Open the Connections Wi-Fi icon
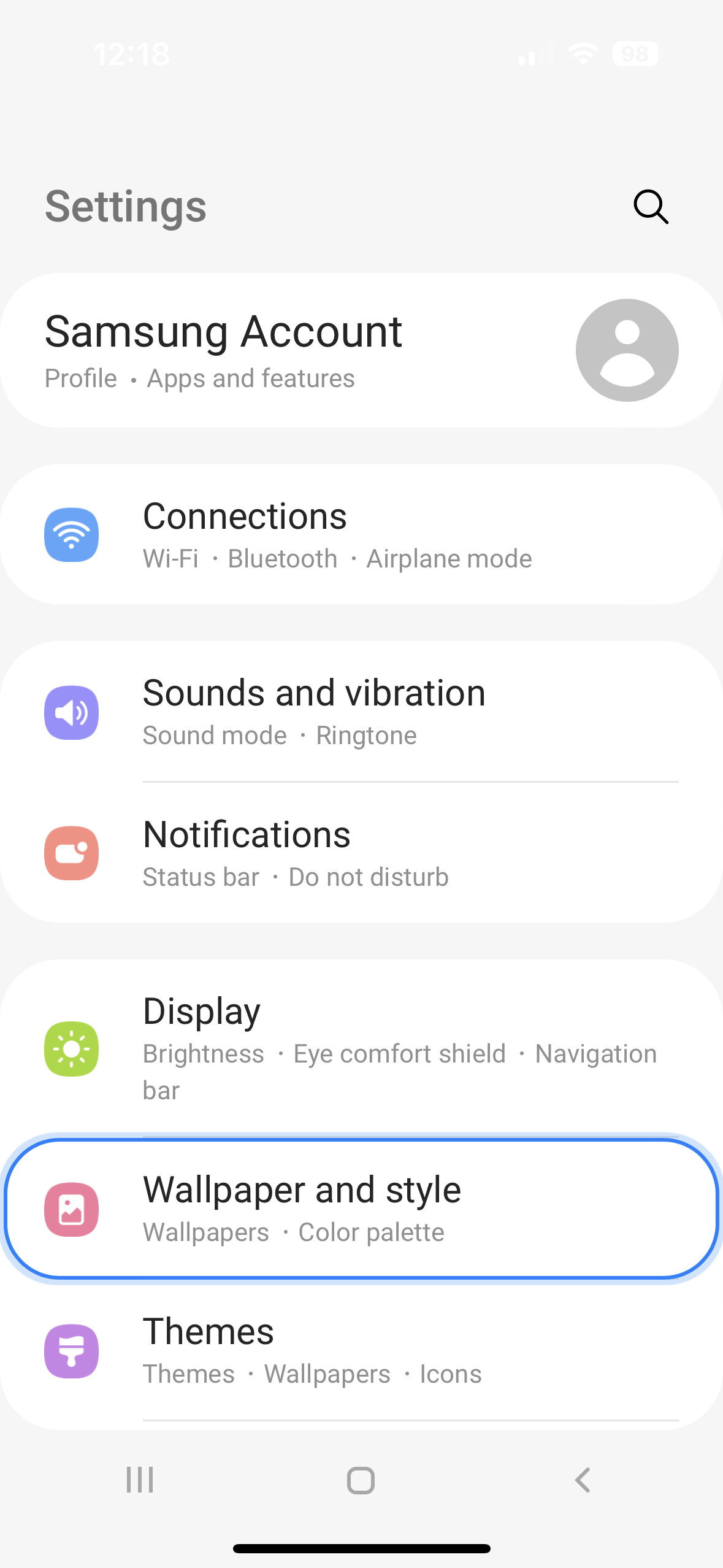 click(x=72, y=534)
